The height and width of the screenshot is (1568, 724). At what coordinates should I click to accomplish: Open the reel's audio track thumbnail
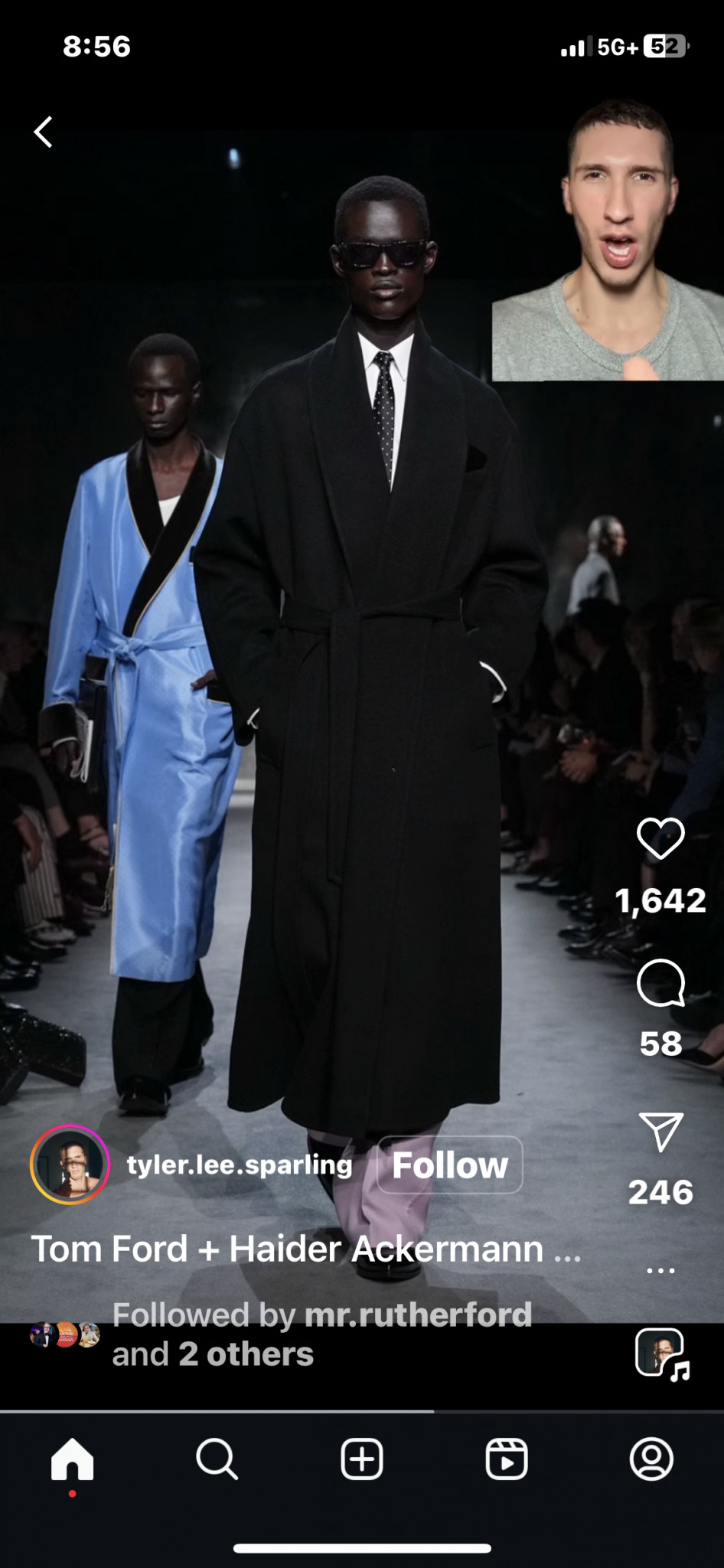point(660,1354)
